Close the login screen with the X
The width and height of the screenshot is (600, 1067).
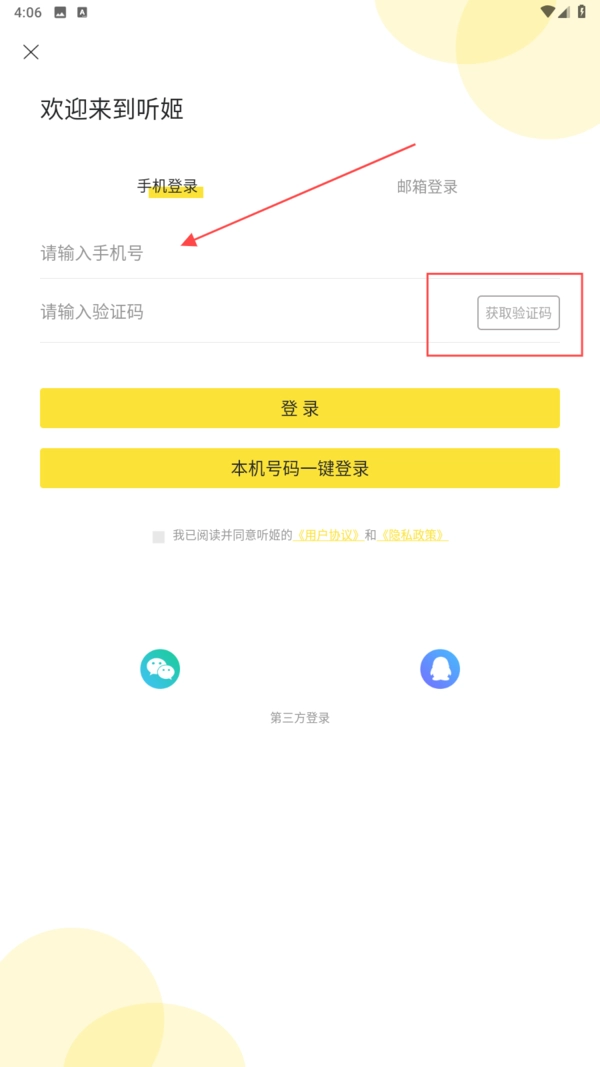click(x=31, y=52)
